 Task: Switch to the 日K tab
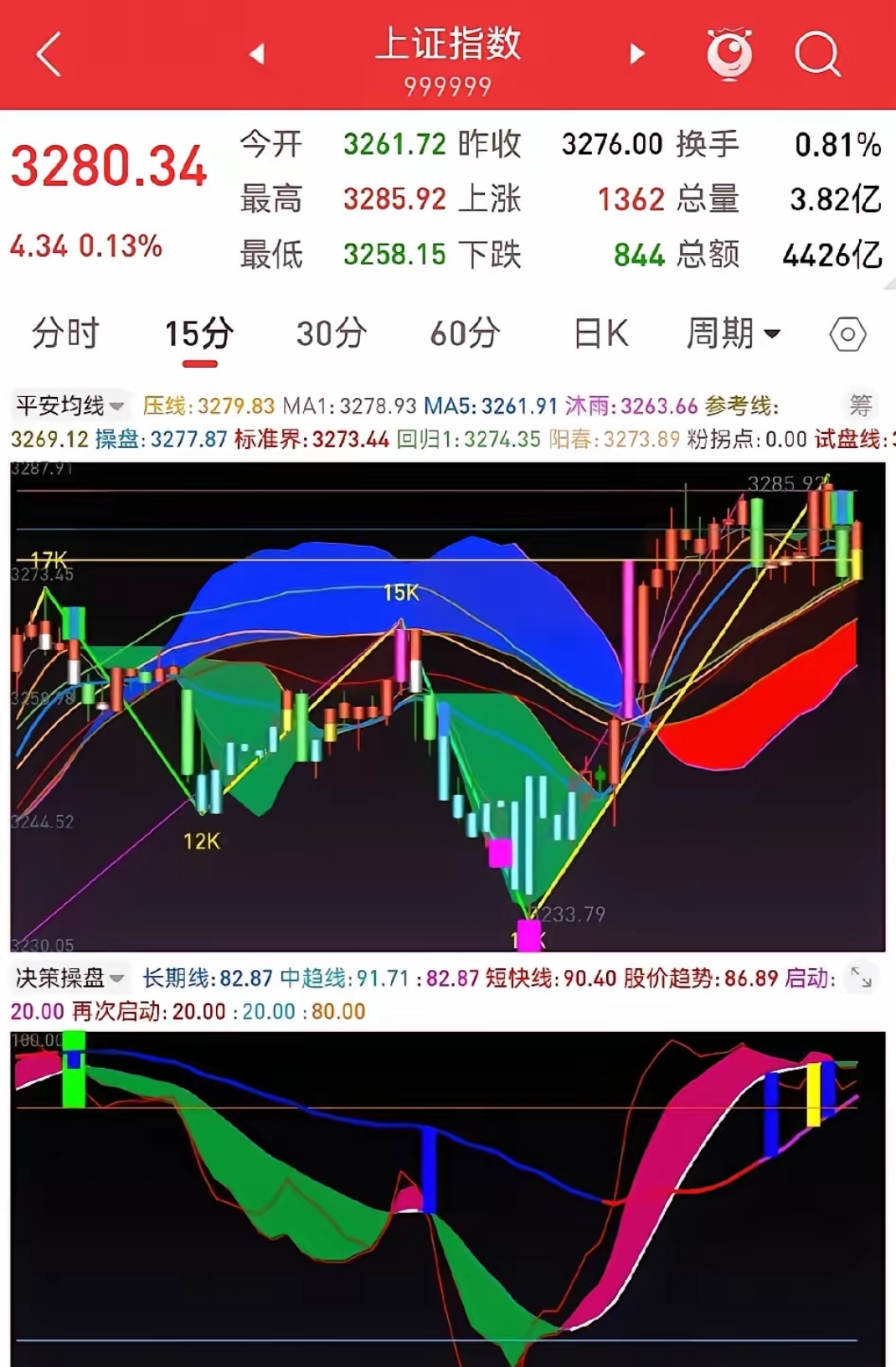(600, 333)
